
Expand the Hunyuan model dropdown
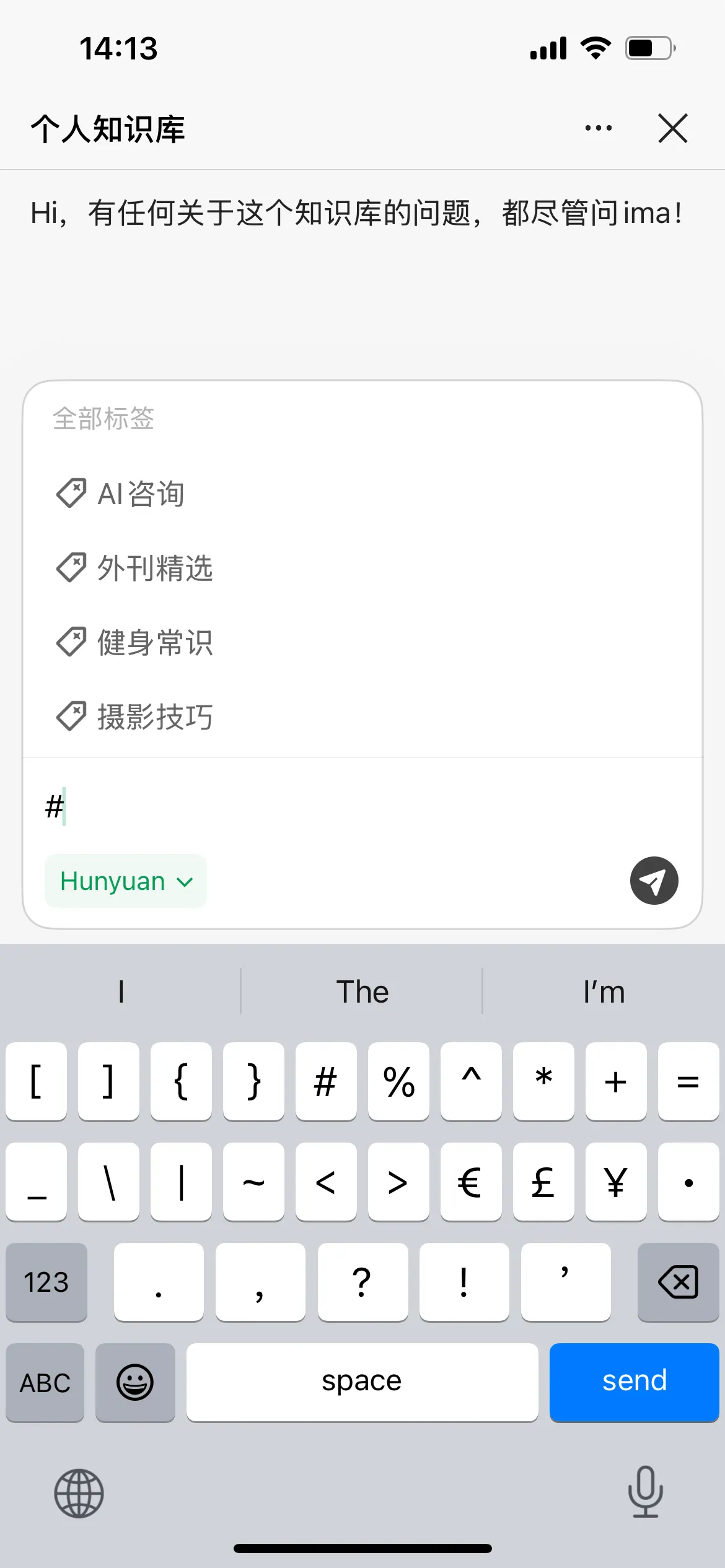[x=126, y=881]
